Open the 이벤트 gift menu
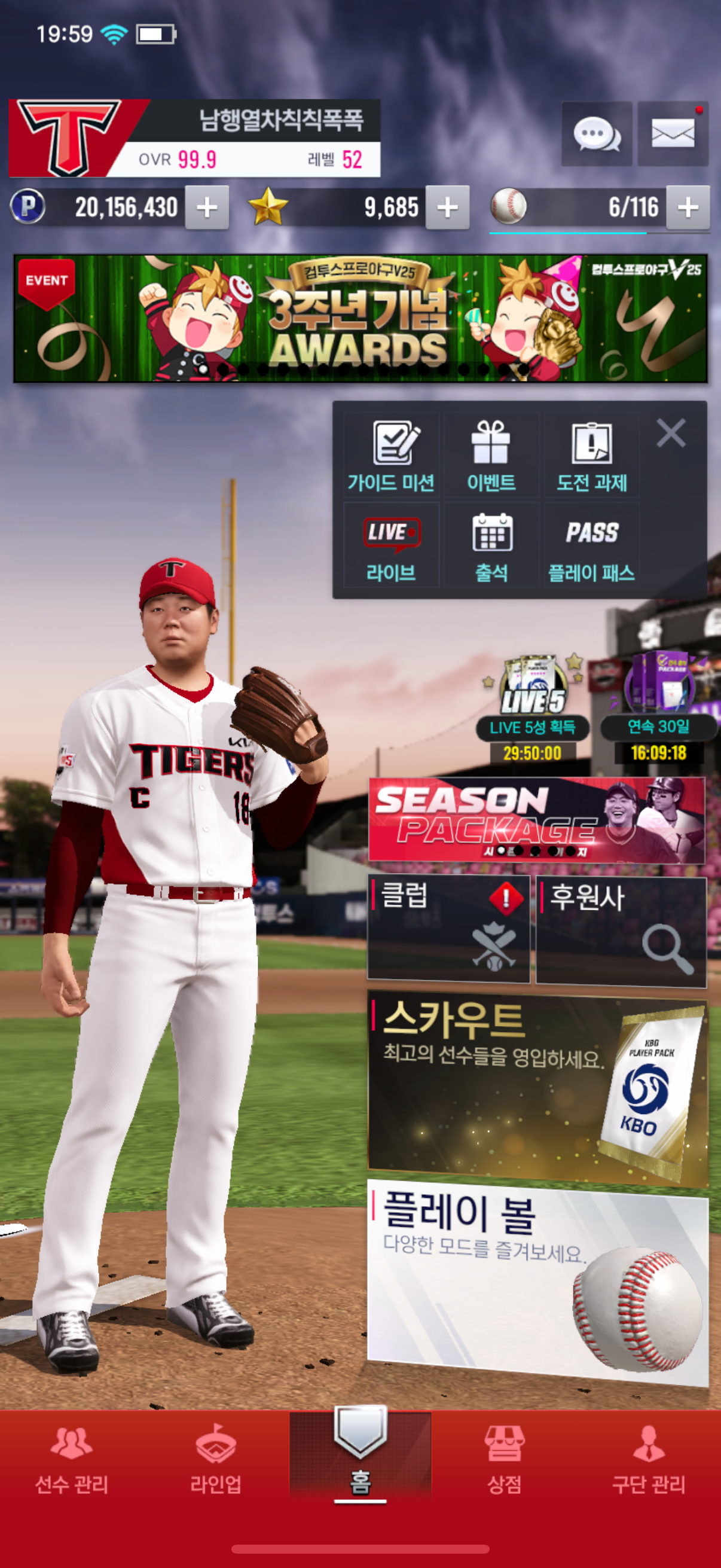721x1568 pixels. click(491, 456)
